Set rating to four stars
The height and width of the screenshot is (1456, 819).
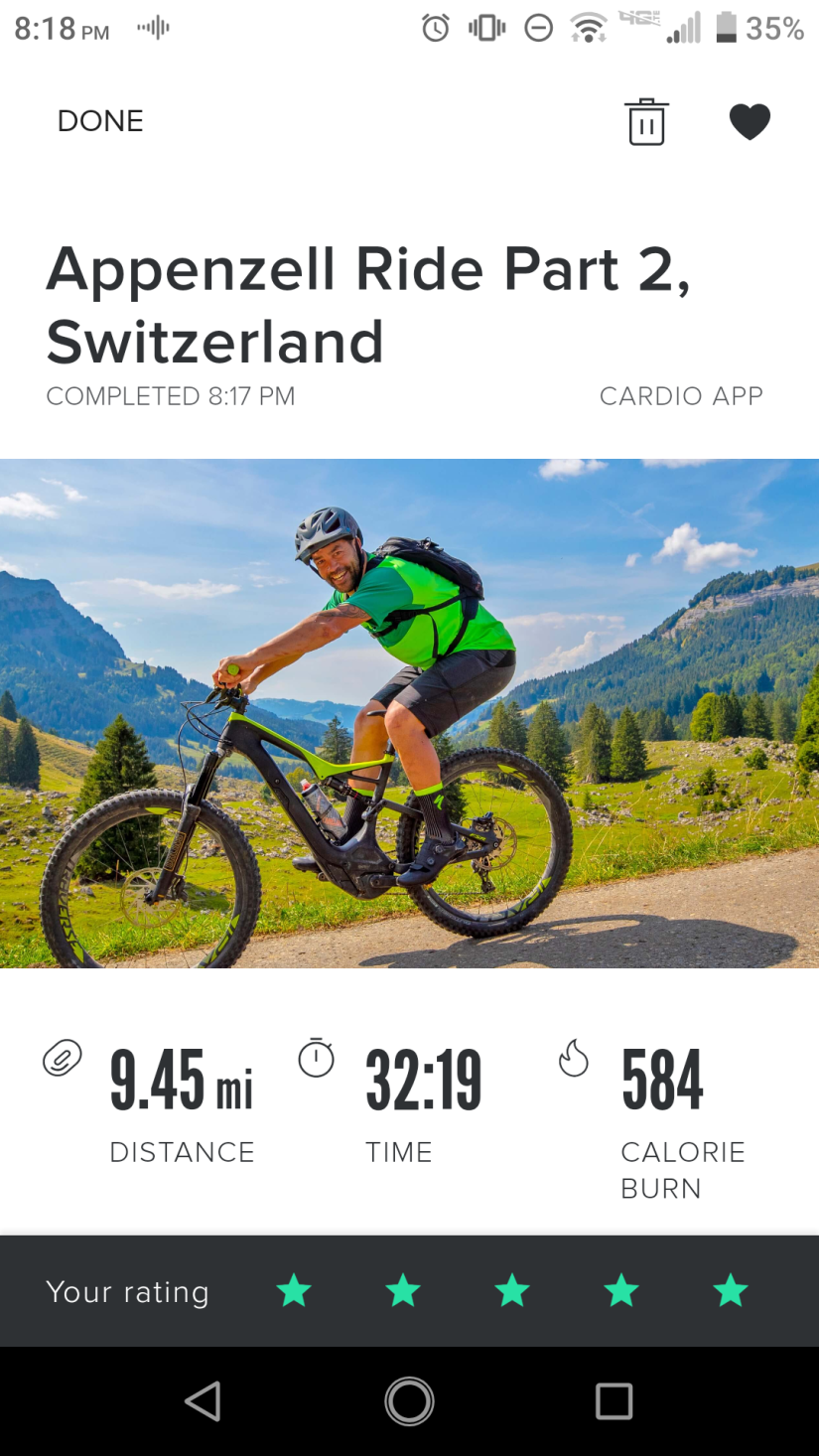[x=621, y=1291]
